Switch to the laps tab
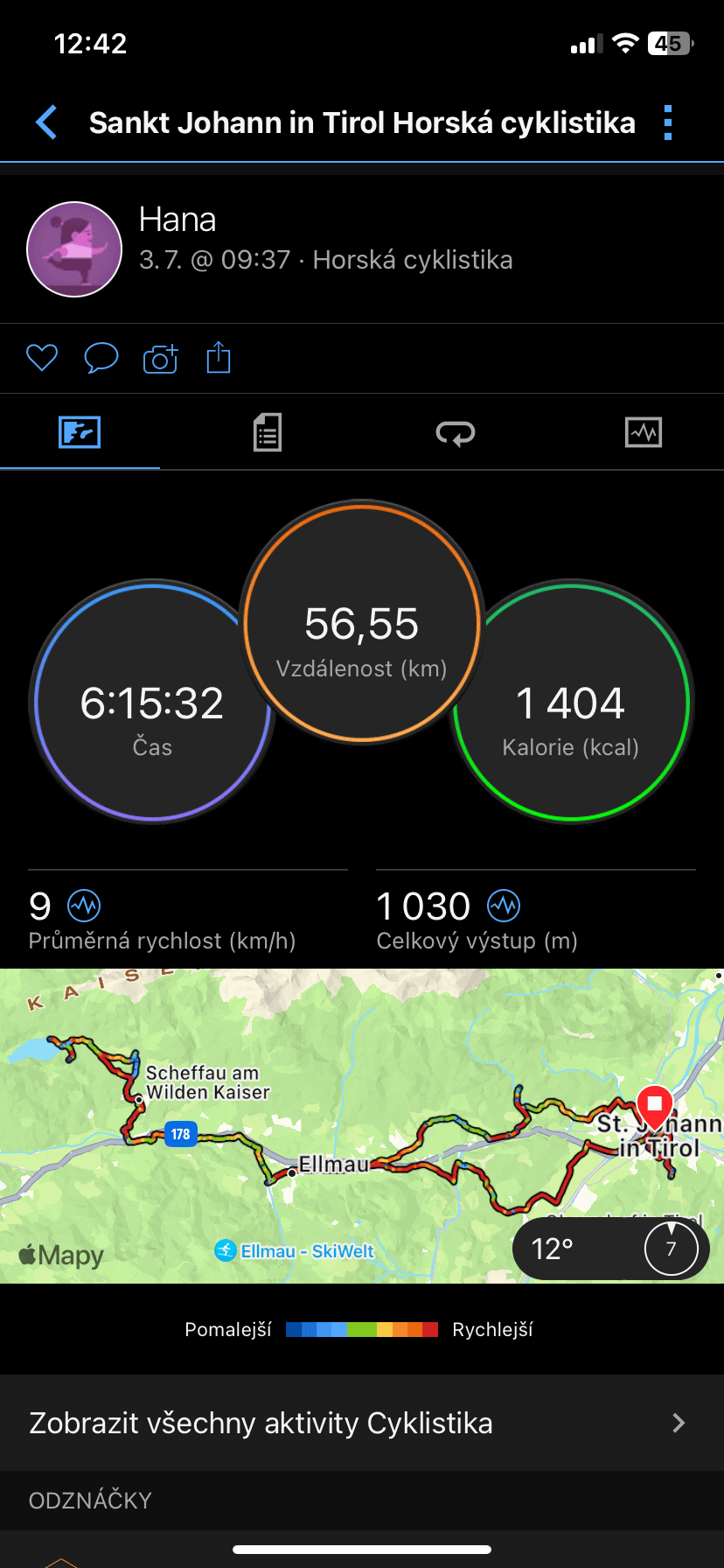Screen dimensions: 724x1568 (x=456, y=432)
